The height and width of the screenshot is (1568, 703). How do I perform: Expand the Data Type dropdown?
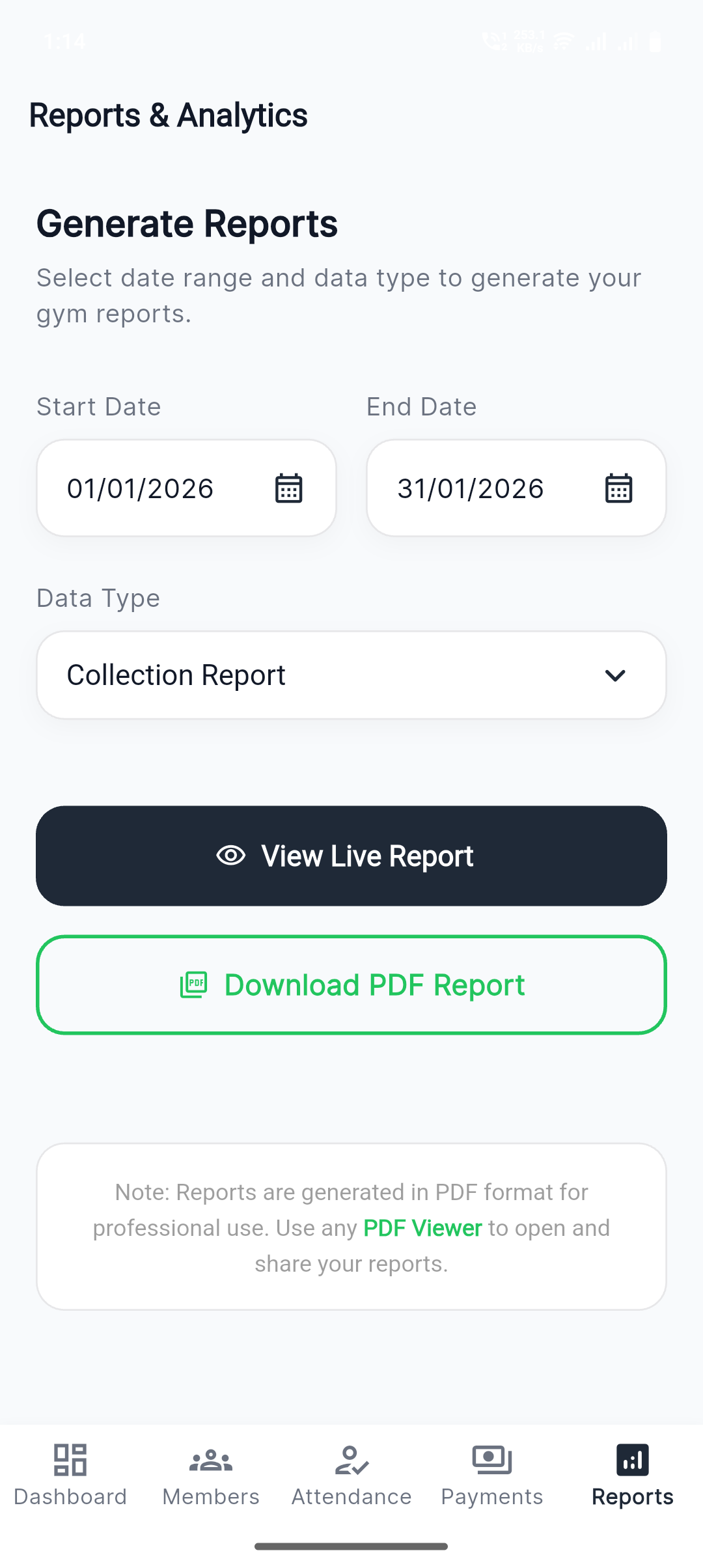pos(351,675)
